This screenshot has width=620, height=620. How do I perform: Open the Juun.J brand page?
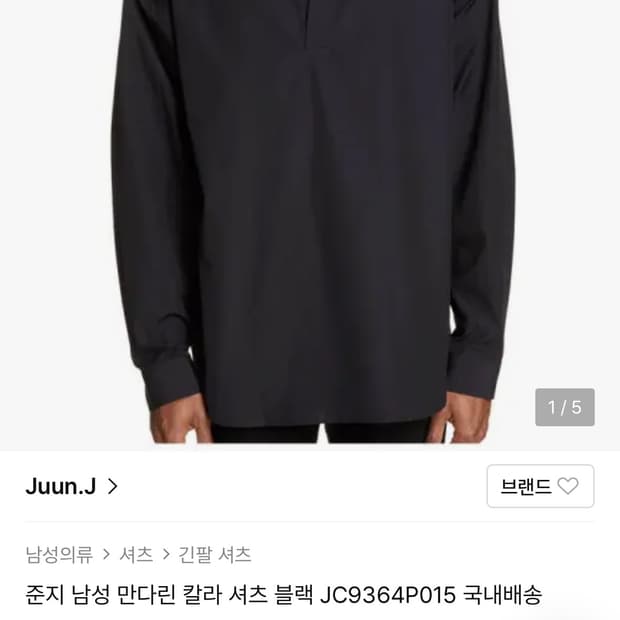coord(72,487)
